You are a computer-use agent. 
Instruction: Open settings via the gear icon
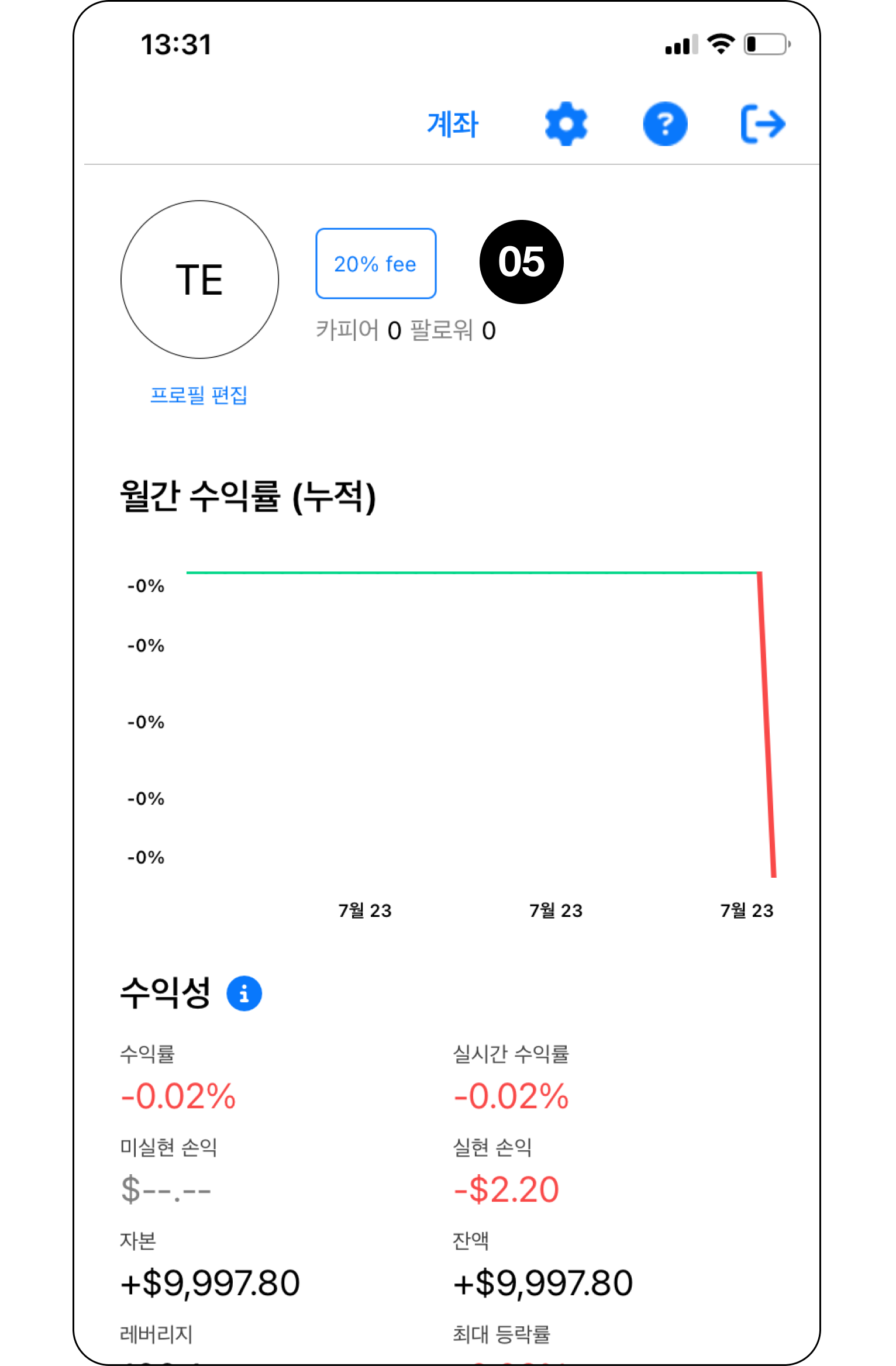coord(566,124)
